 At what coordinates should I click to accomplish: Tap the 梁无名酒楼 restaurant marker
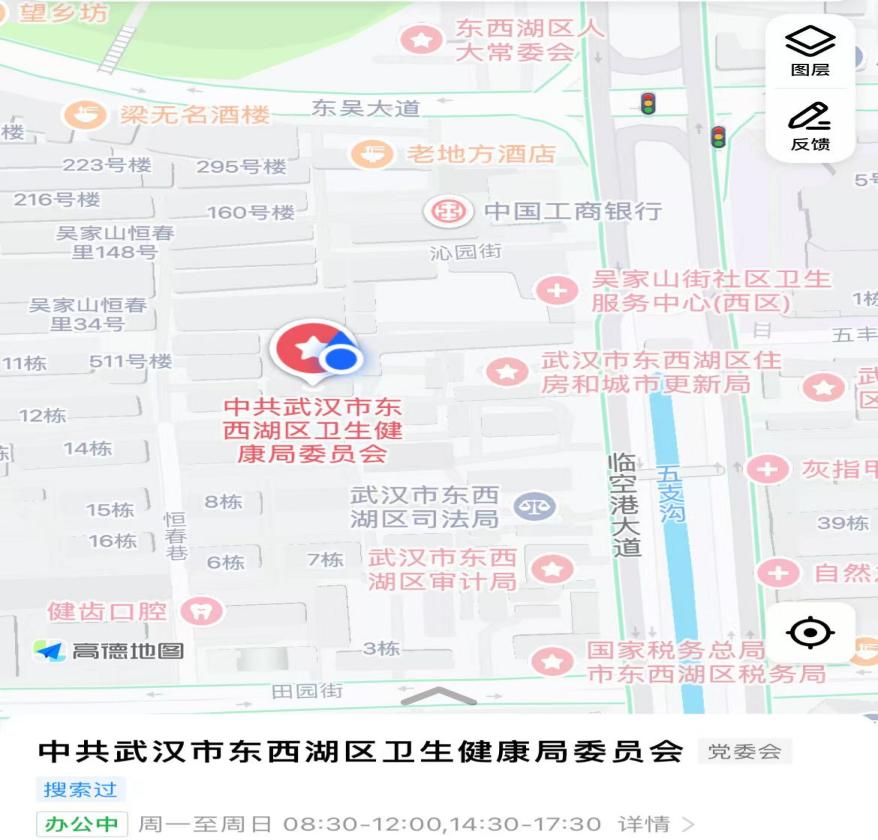coord(84,115)
